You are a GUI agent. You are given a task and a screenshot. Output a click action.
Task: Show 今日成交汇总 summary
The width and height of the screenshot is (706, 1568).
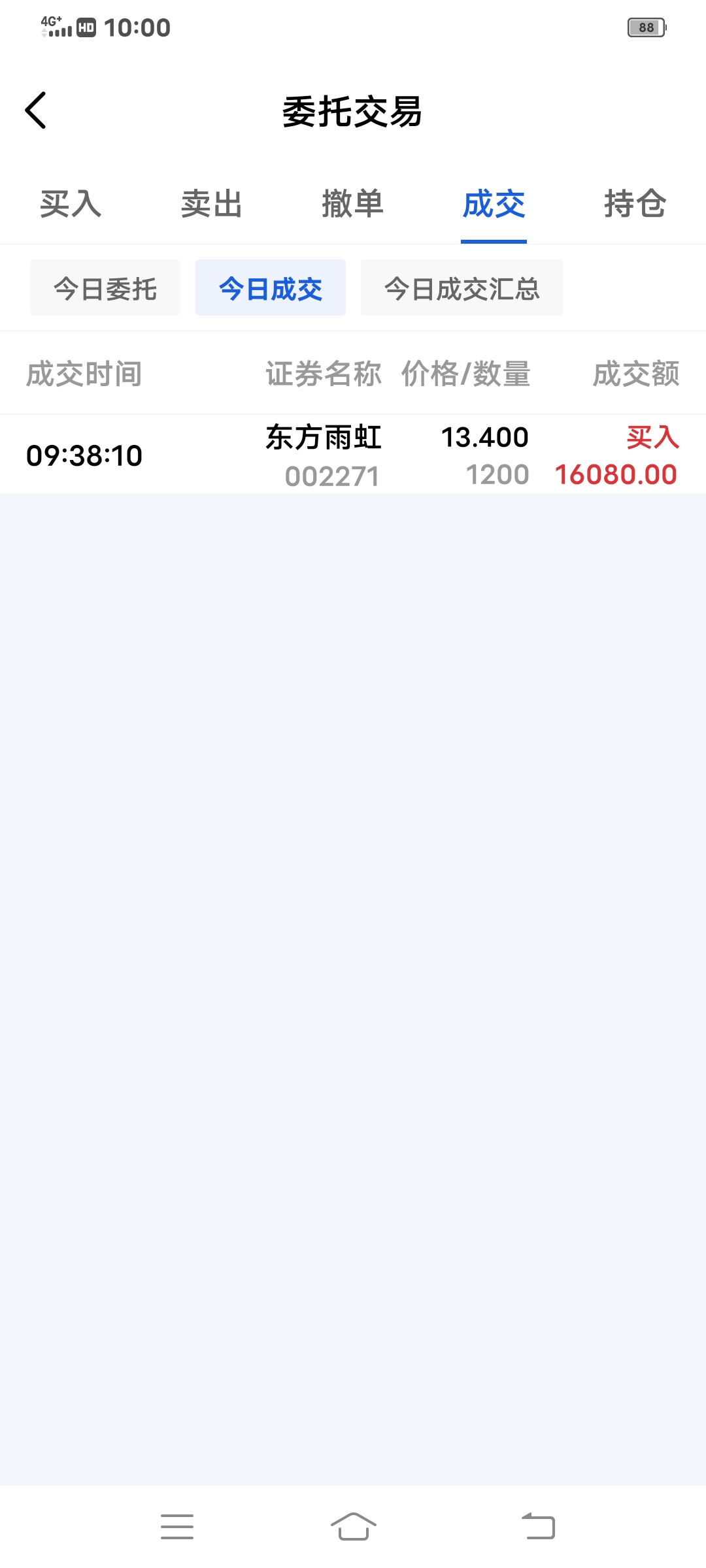(x=462, y=288)
